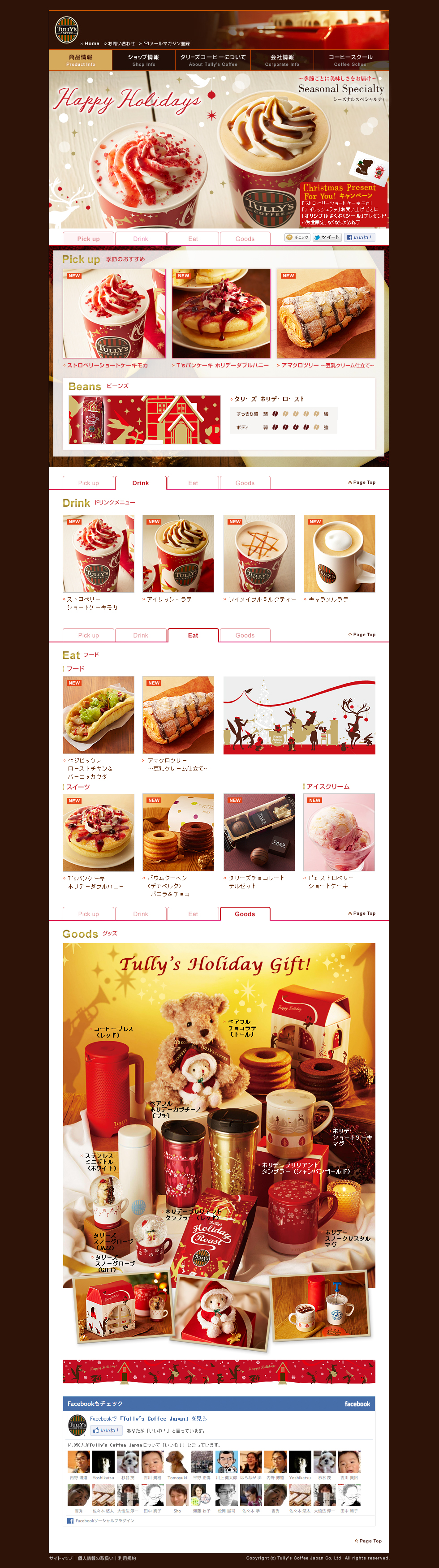
Task: Open the タリーズチョコレート テルゼット item
Action: click(x=256, y=881)
